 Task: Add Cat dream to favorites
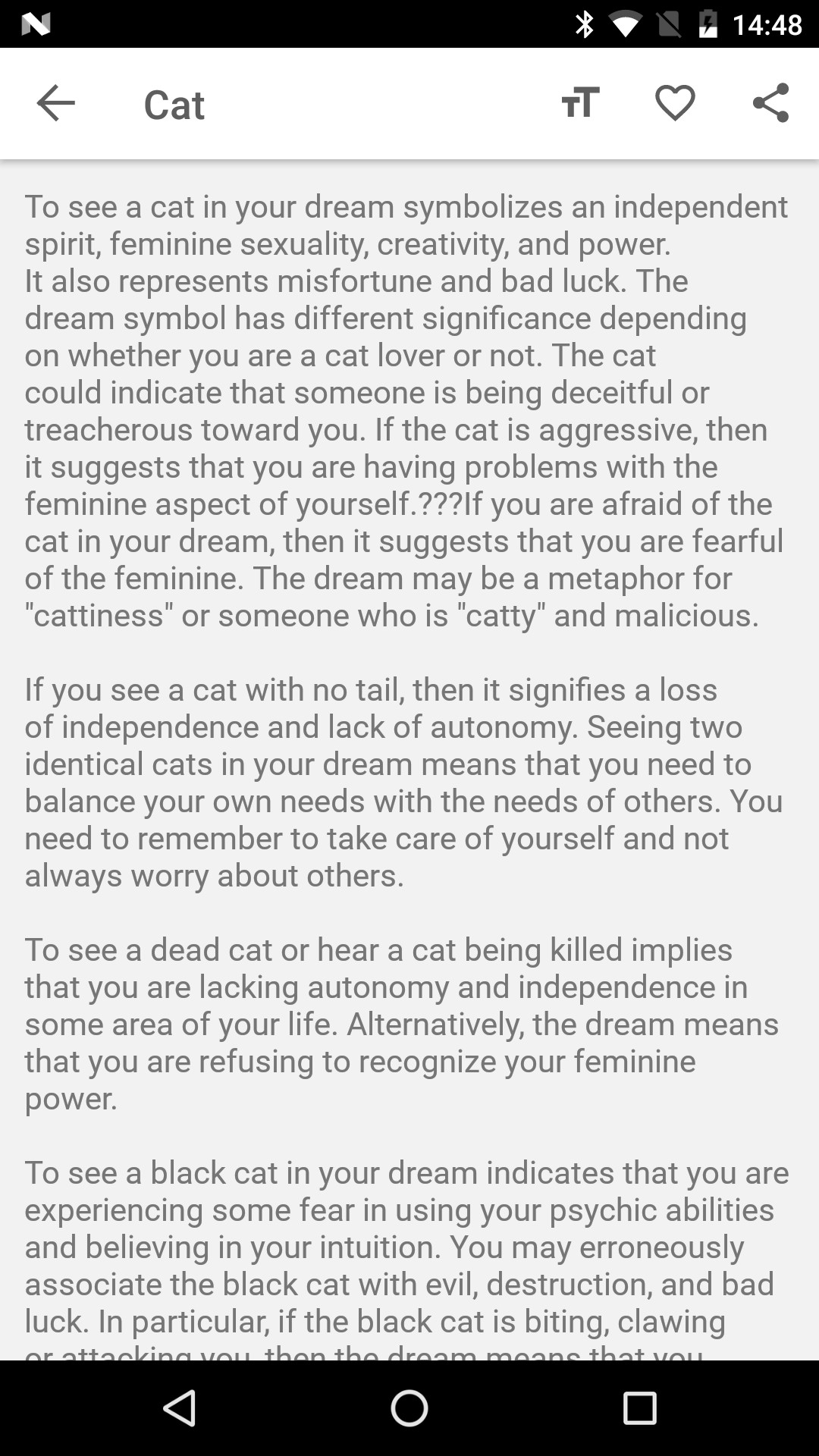pyautogui.click(x=675, y=103)
